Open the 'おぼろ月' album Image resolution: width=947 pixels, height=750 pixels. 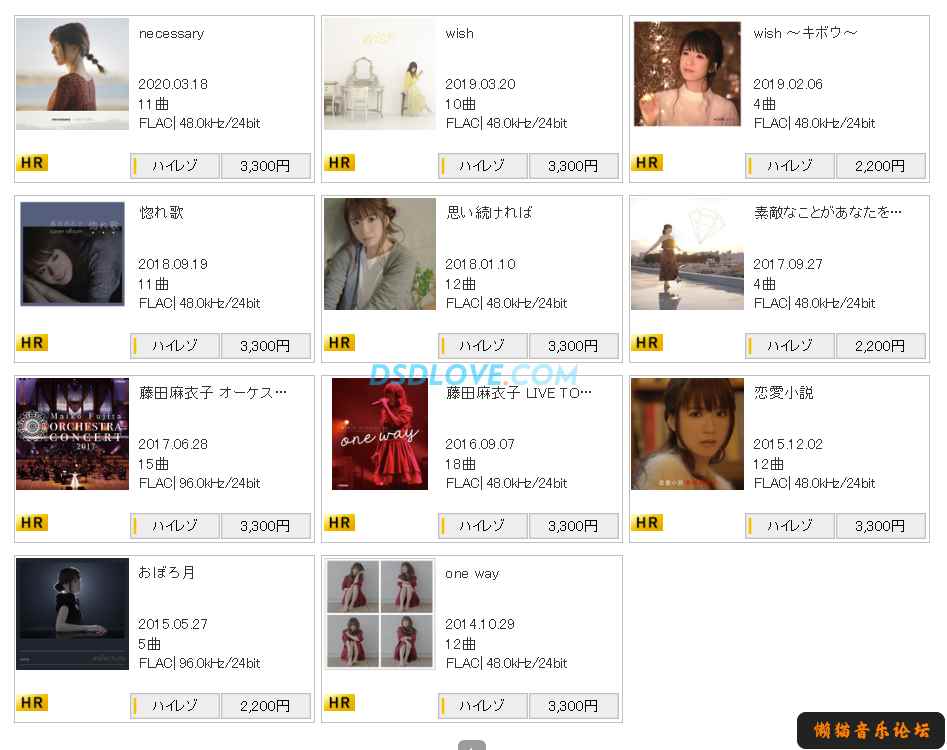[72, 614]
